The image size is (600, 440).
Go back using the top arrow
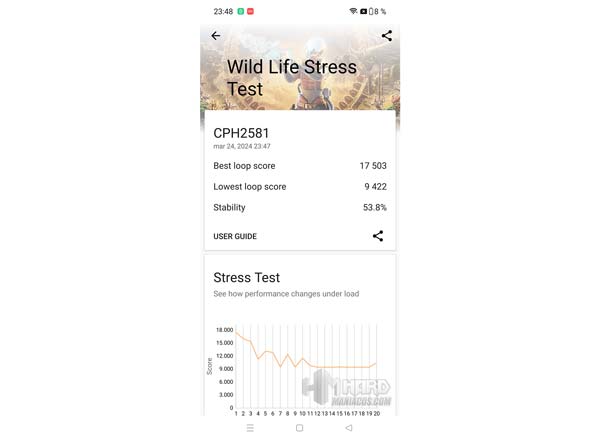215,36
